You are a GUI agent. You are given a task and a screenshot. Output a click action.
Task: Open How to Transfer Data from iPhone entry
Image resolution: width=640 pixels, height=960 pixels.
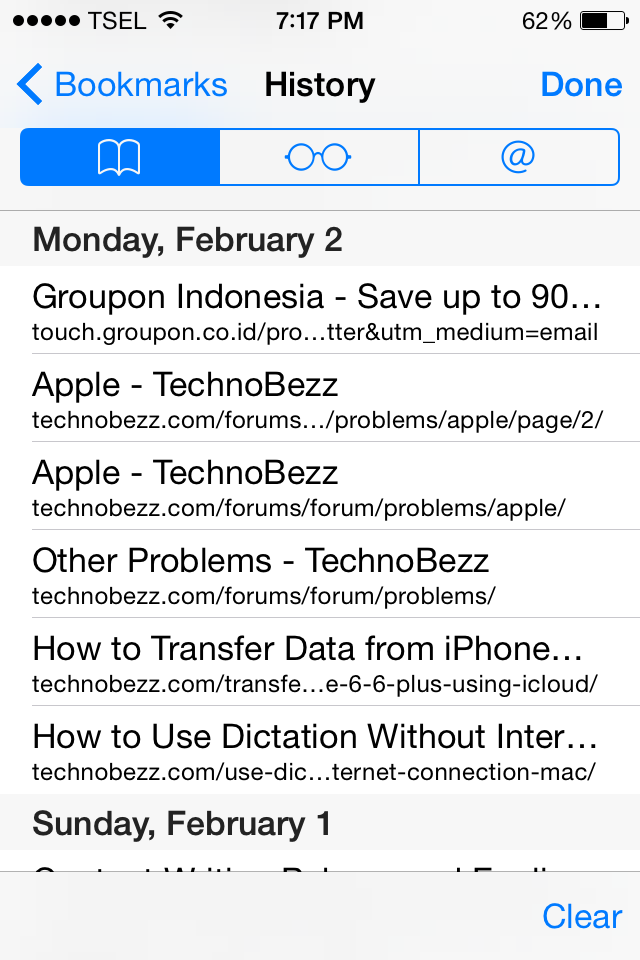pyautogui.click(x=318, y=663)
